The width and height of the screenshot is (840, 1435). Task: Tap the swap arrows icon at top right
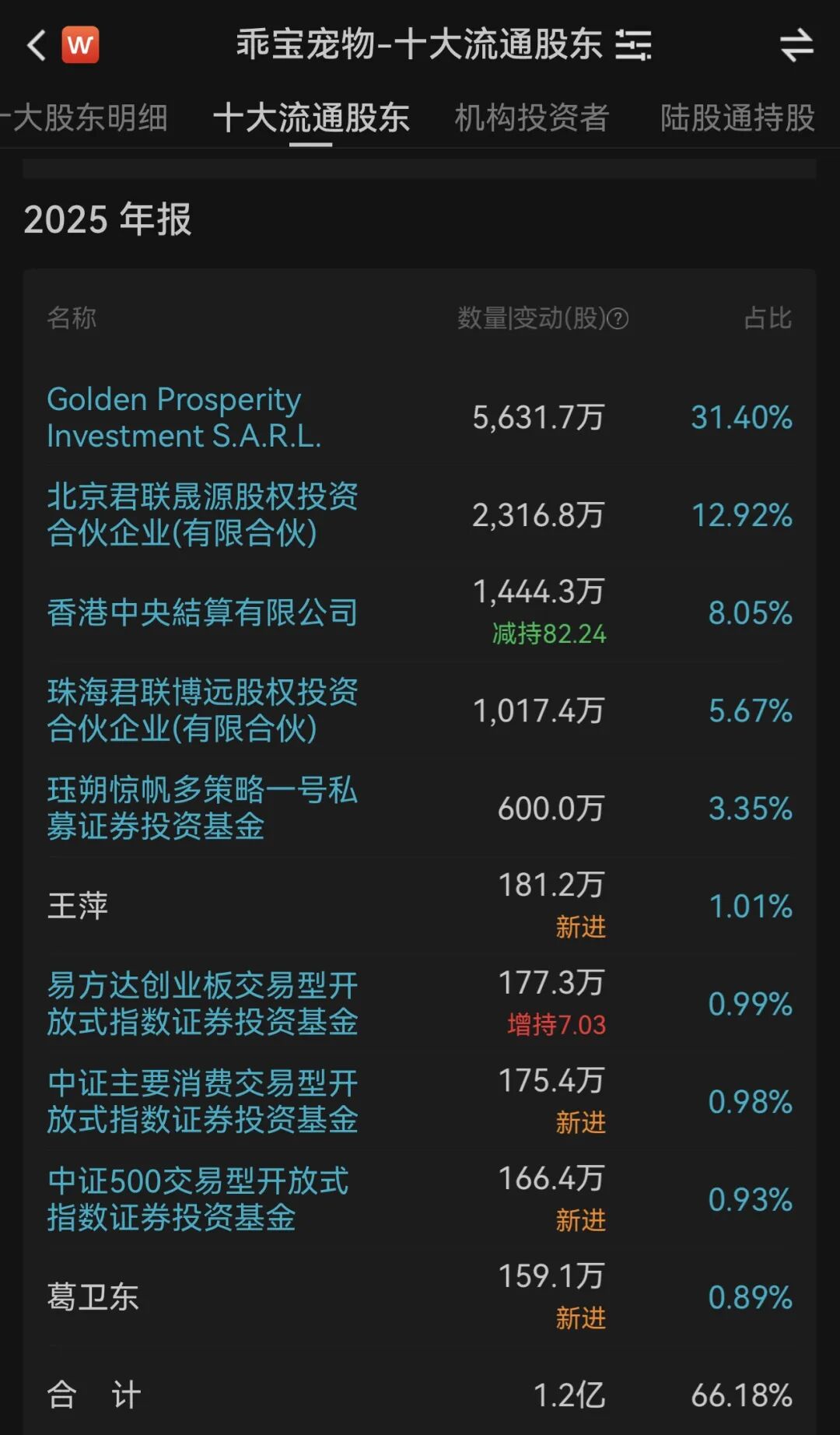tap(796, 45)
